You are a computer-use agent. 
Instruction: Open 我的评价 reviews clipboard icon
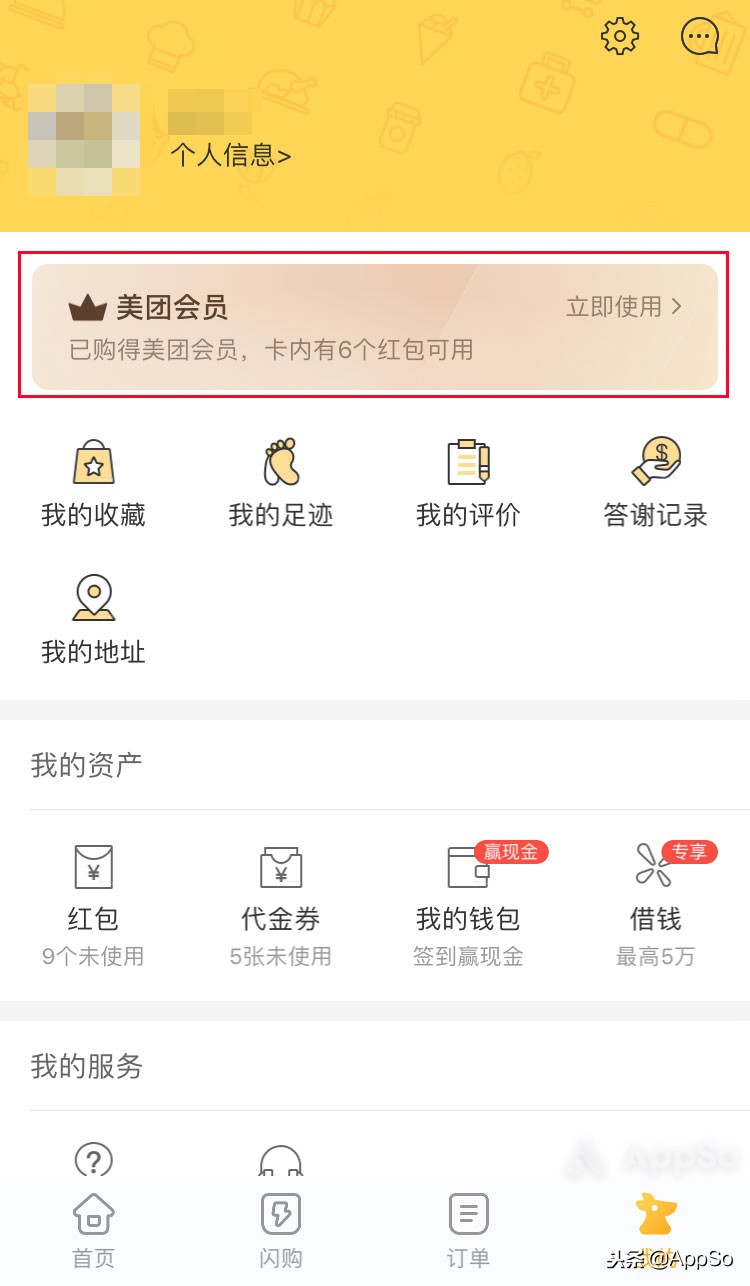coord(468,463)
